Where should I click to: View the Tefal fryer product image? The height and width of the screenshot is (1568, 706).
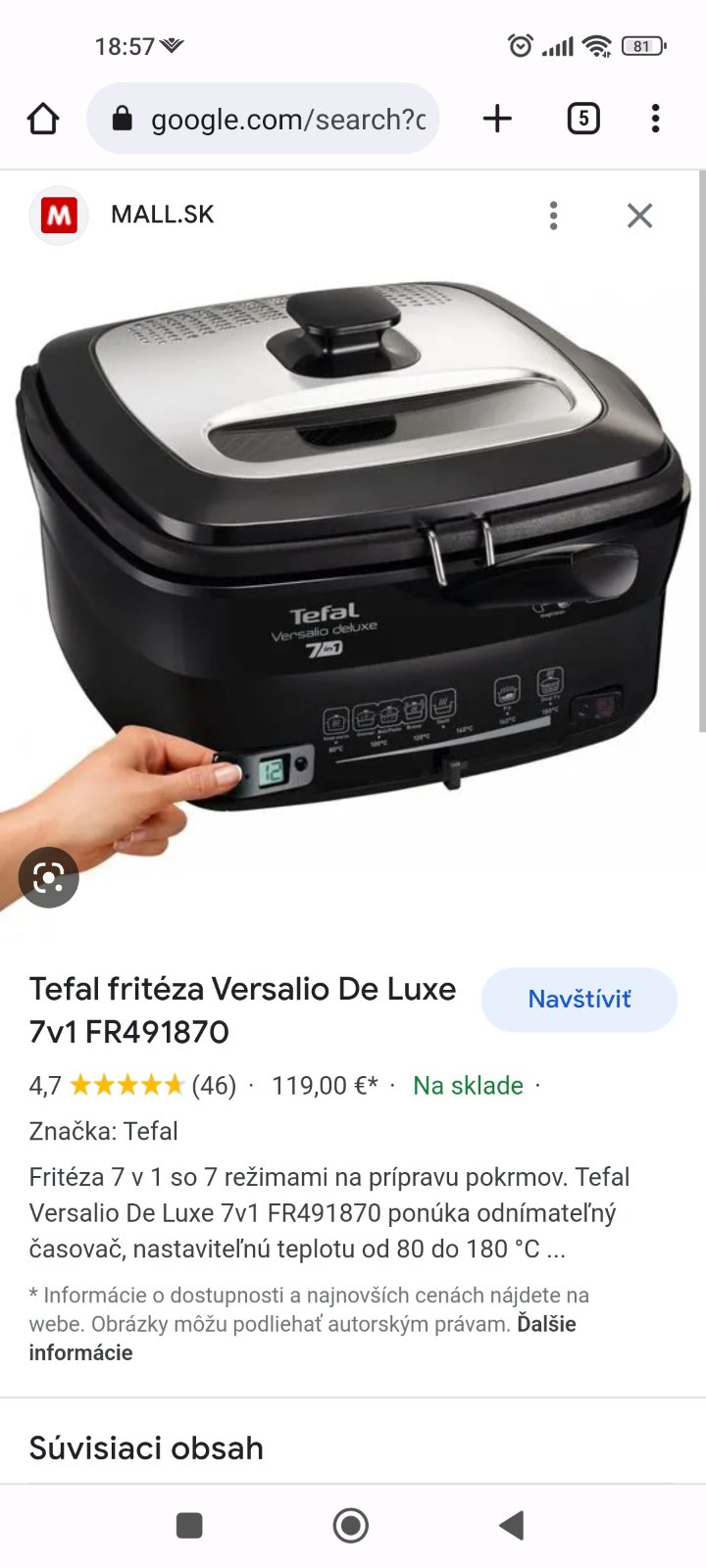coord(353,549)
